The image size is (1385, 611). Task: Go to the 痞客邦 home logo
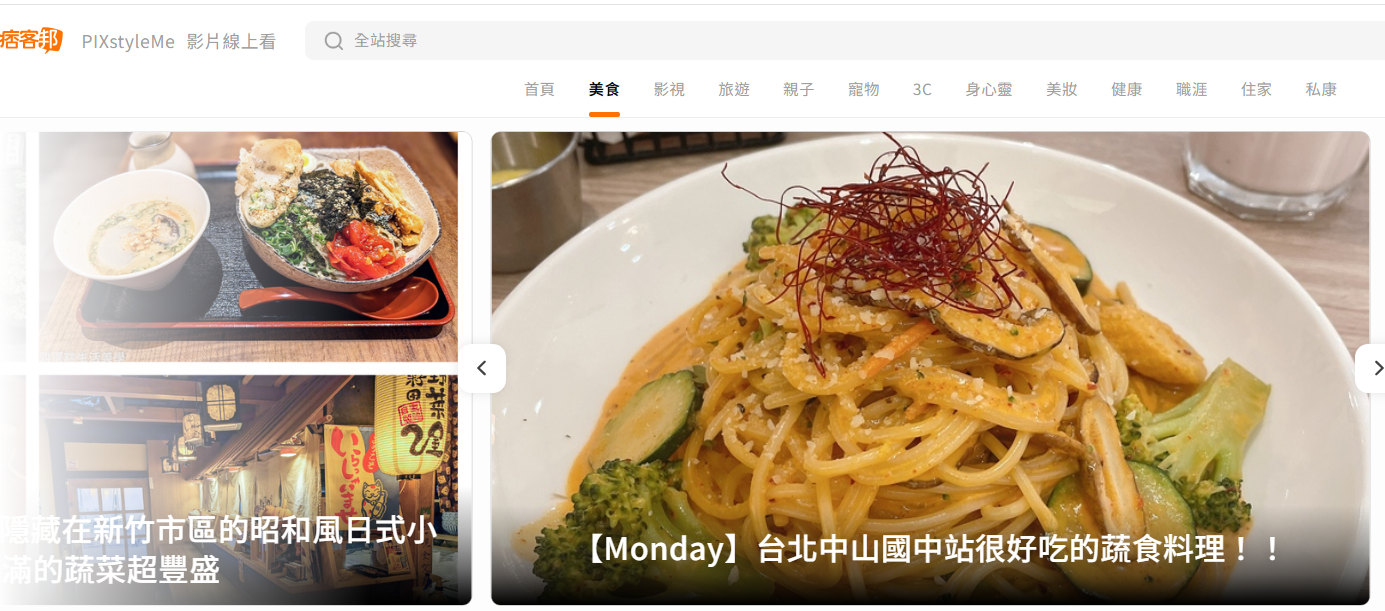point(30,41)
